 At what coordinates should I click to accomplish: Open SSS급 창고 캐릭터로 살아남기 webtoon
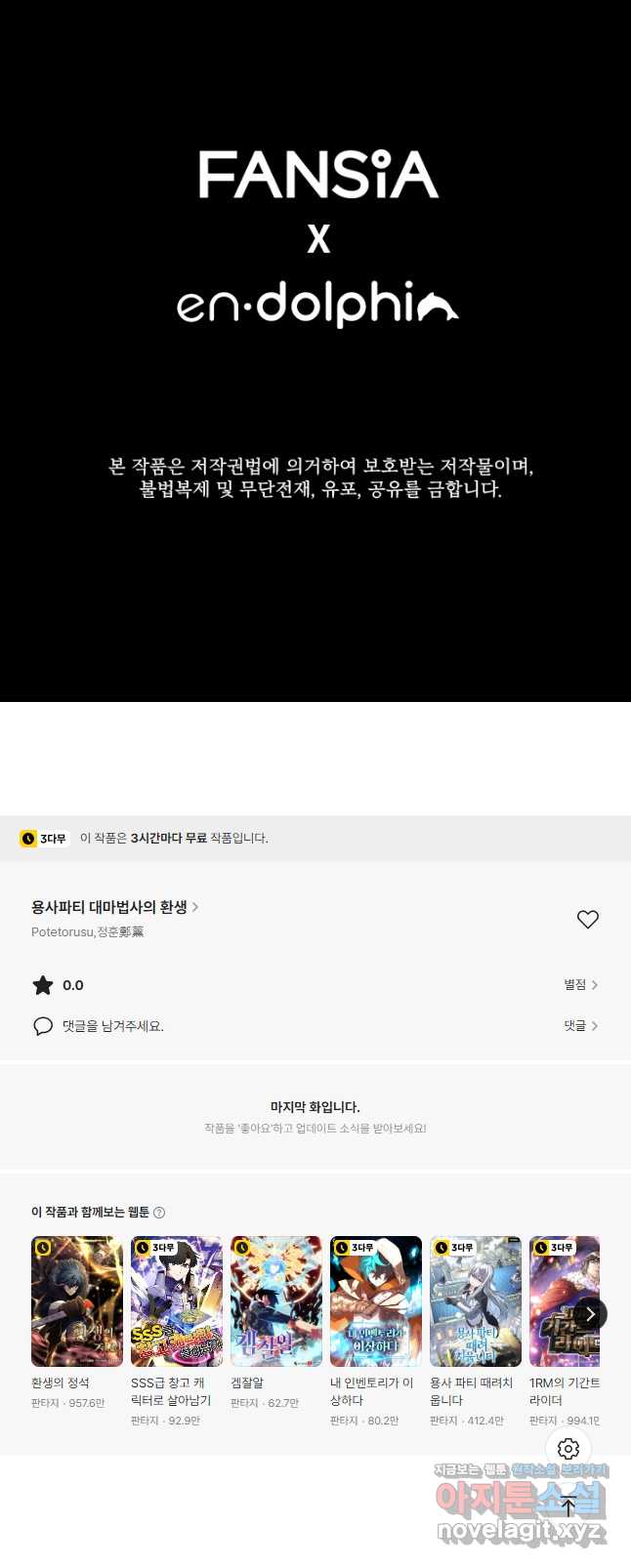(177, 1301)
